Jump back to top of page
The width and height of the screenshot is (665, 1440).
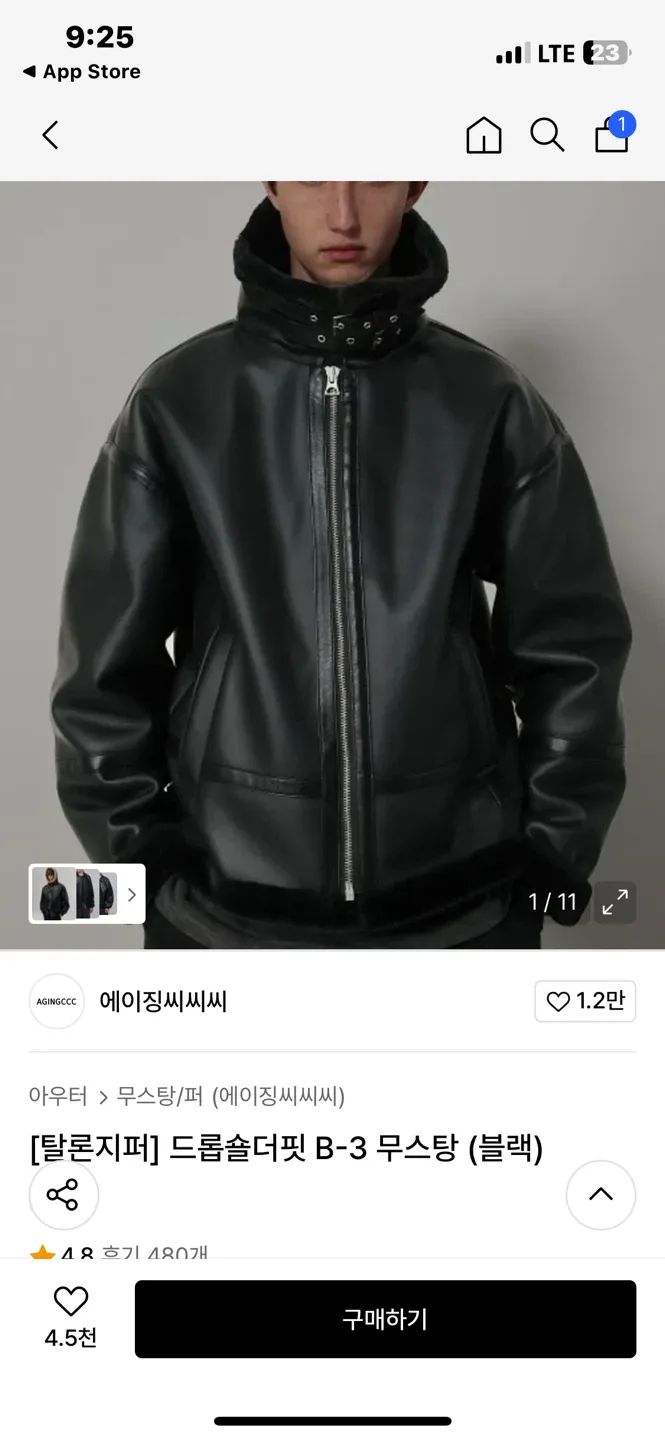[600, 1194]
